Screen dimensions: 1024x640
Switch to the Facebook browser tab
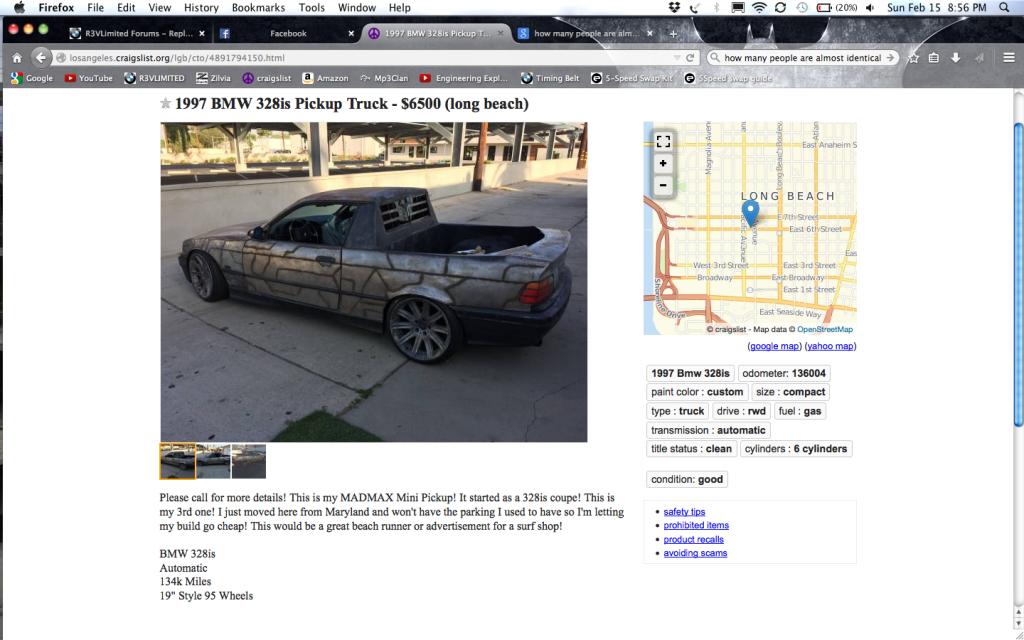(x=288, y=33)
